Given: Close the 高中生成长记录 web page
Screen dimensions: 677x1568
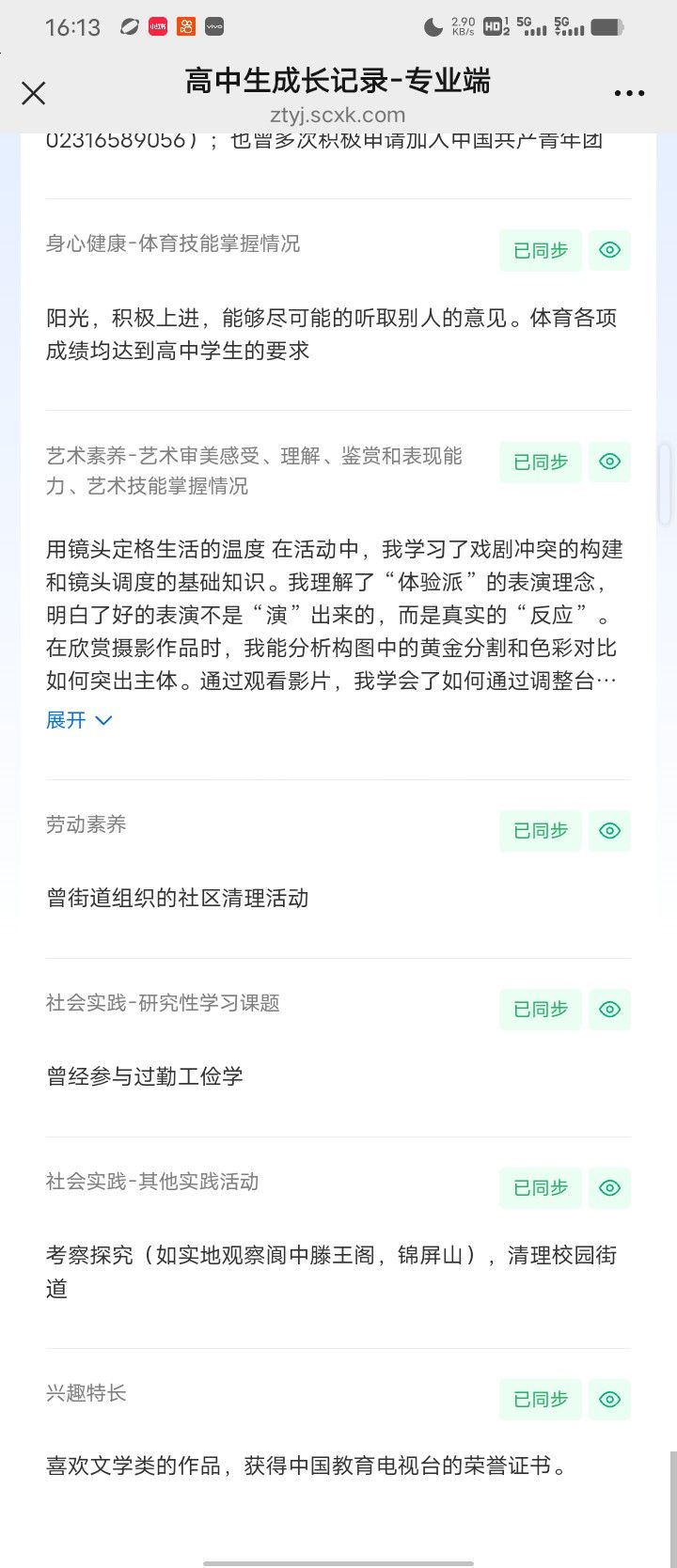Looking at the screenshot, I should (34, 93).
